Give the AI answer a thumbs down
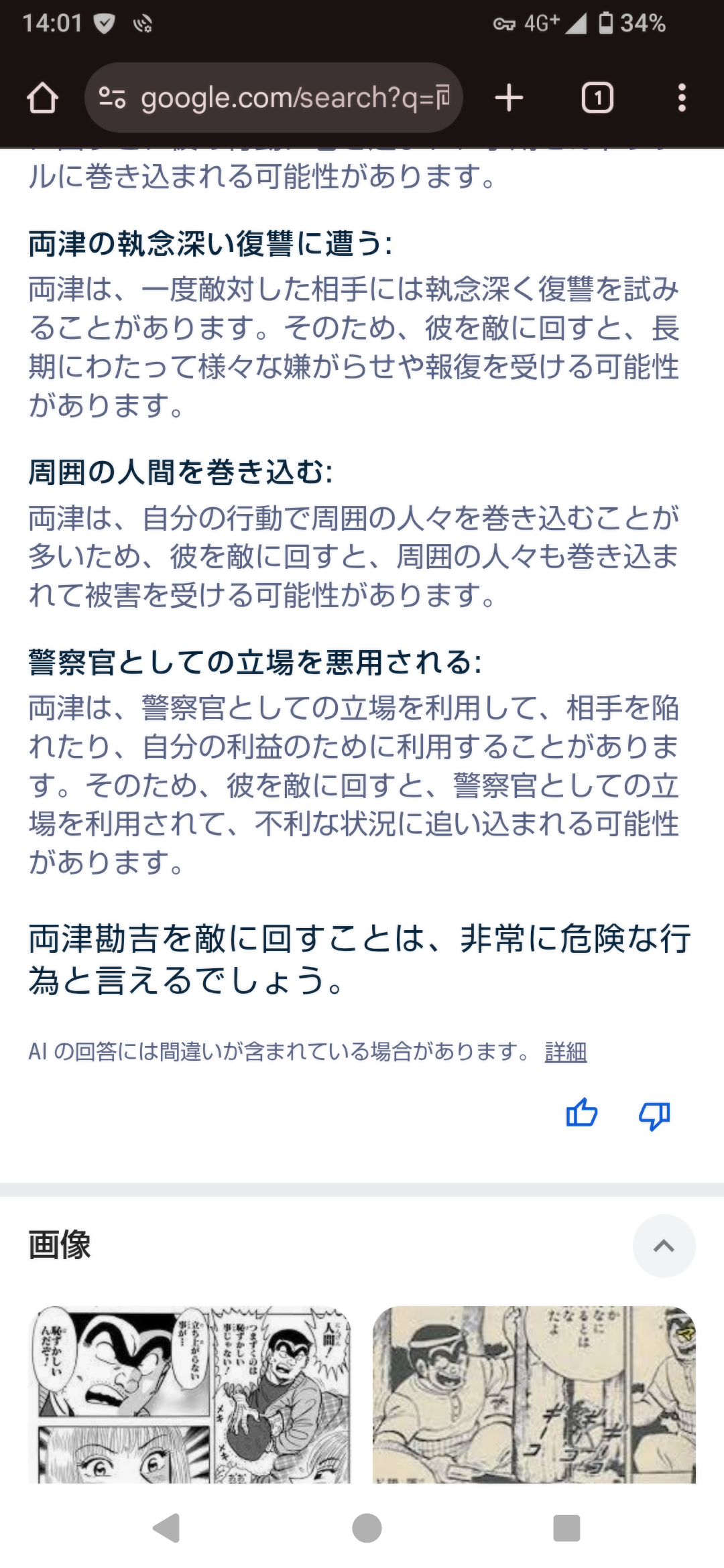 coord(654,1114)
